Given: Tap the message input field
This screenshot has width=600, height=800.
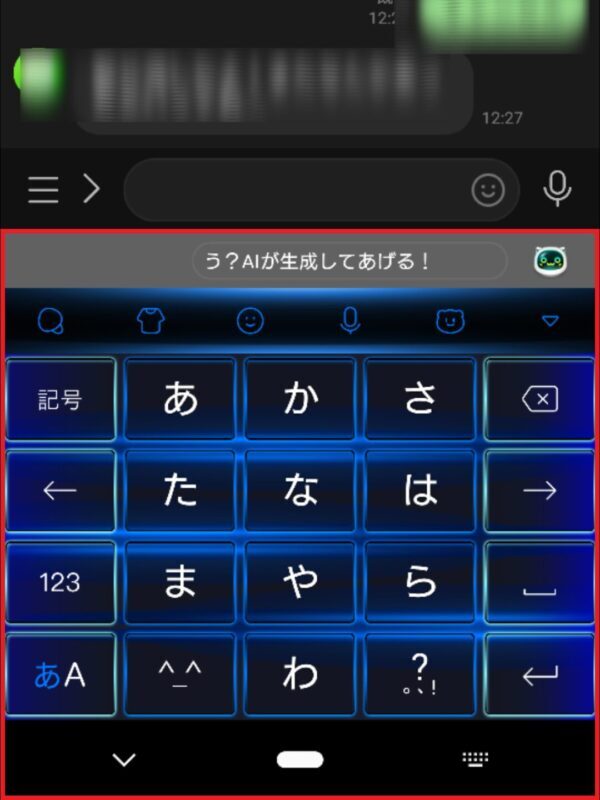Looking at the screenshot, I should (295, 189).
